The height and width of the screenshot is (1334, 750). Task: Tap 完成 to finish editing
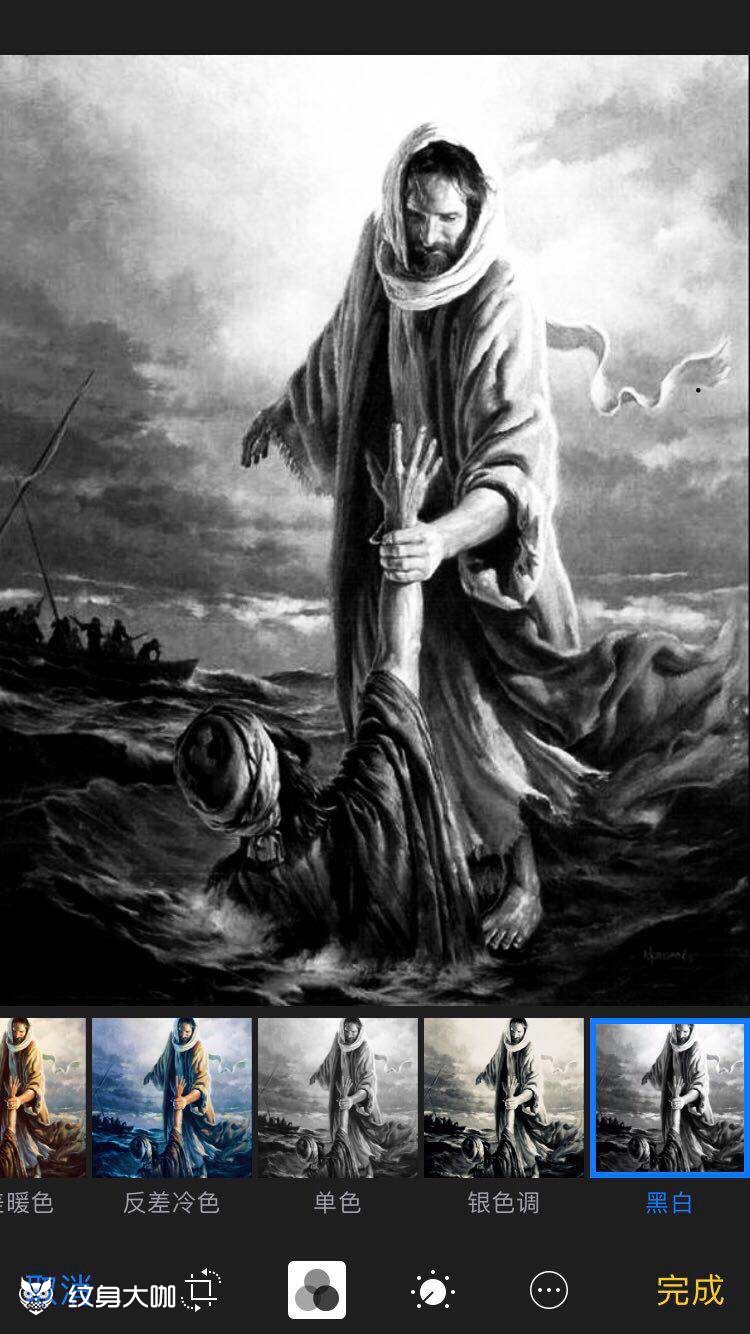point(689,1291)
